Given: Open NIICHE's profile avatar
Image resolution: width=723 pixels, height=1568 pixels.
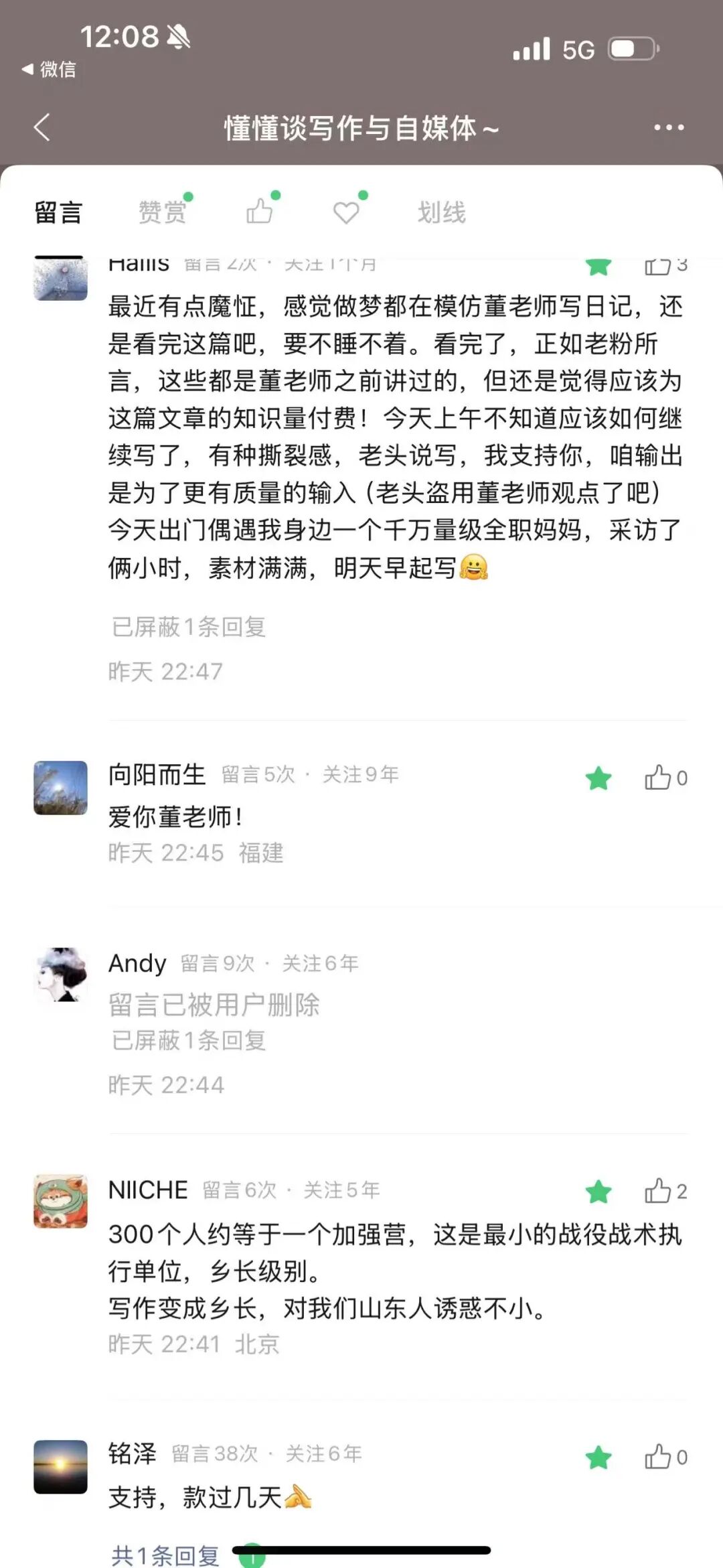Looking at the screenshot, I should (61, 1201).
